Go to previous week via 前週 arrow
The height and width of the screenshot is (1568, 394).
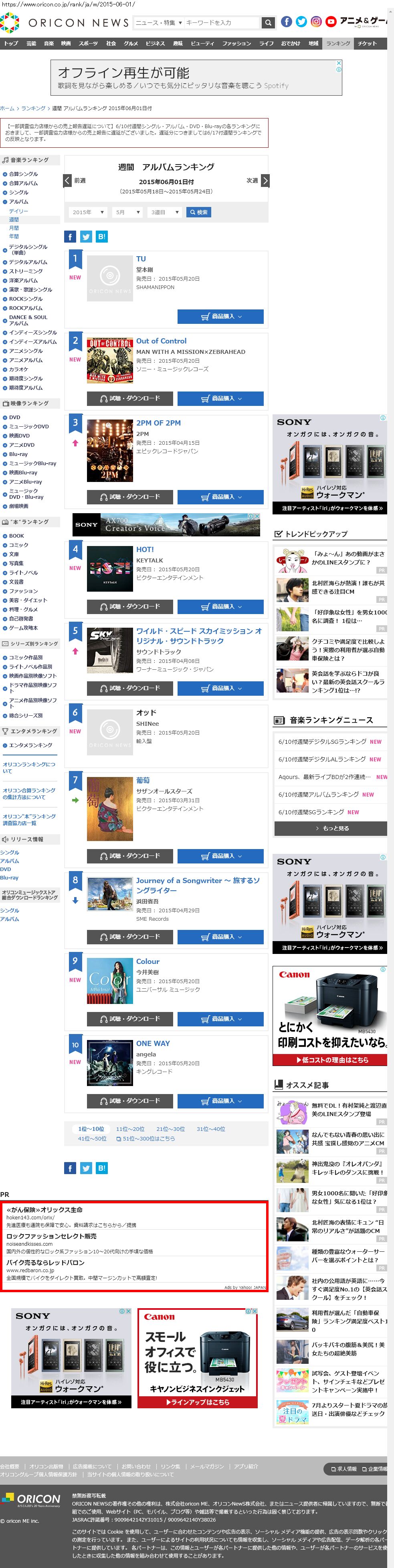(x=68, y=181)
